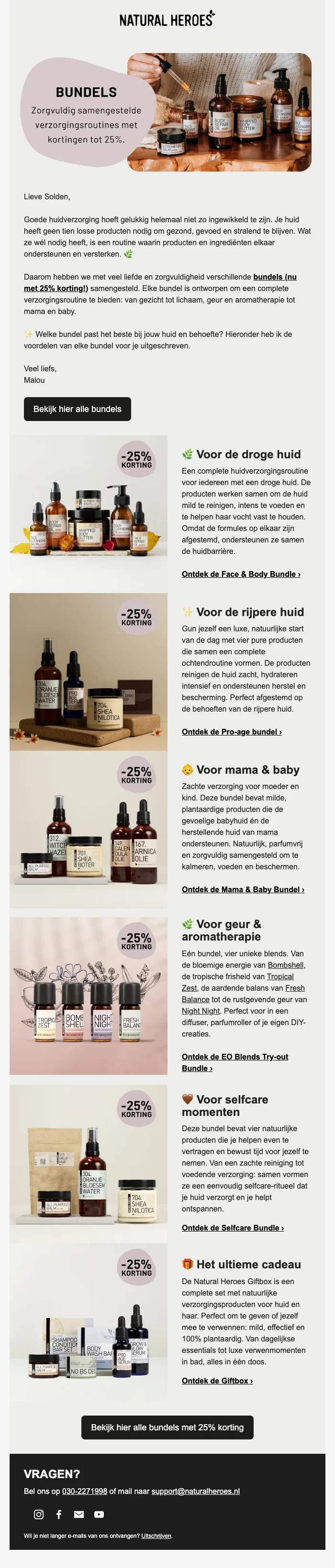Tap the 'Bekijk hier alle bundels' button
The height and width of the screenshot is (1568, 335).
click(78, 409)
